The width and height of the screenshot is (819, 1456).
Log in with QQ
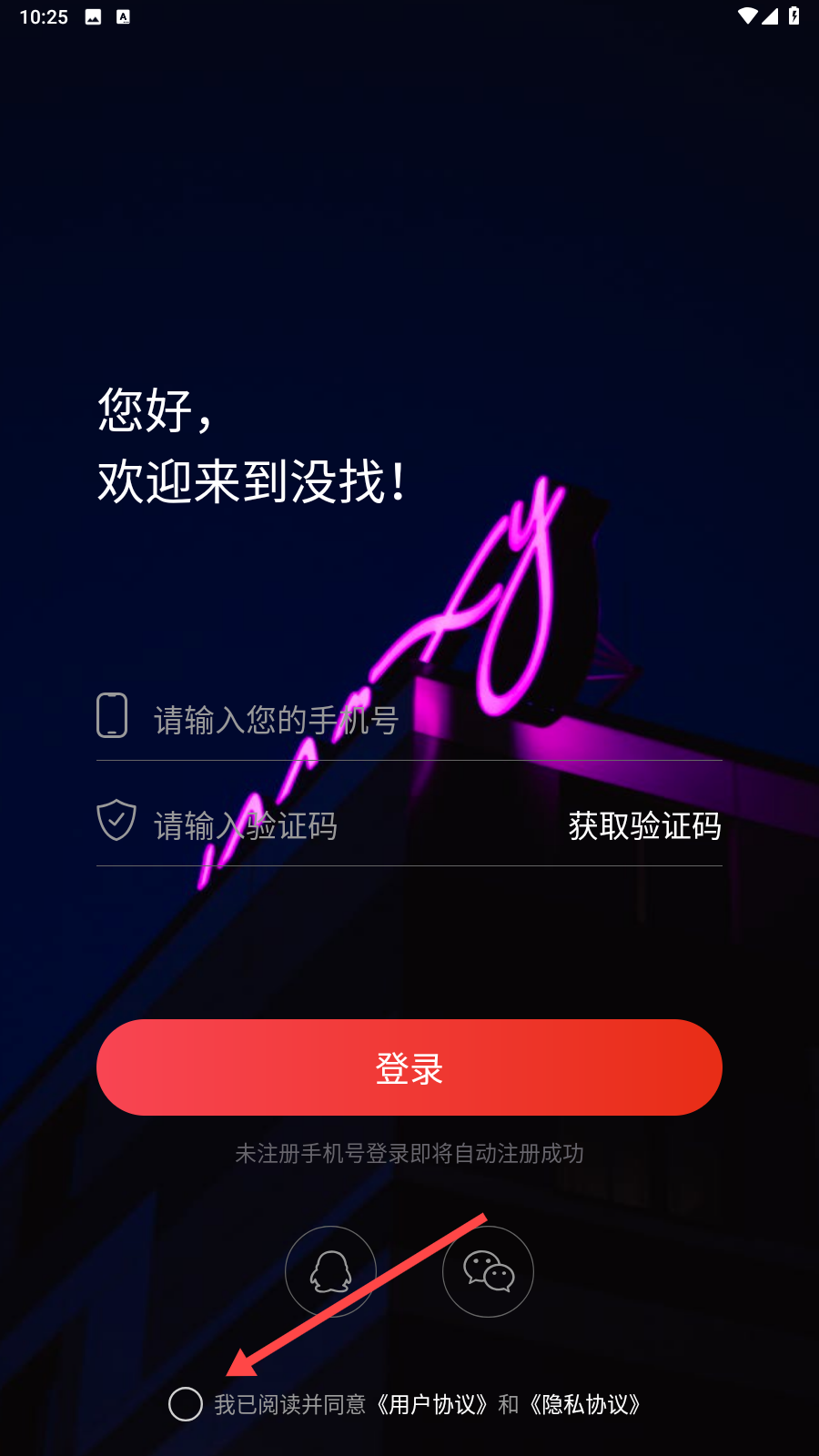point(330,1271)
